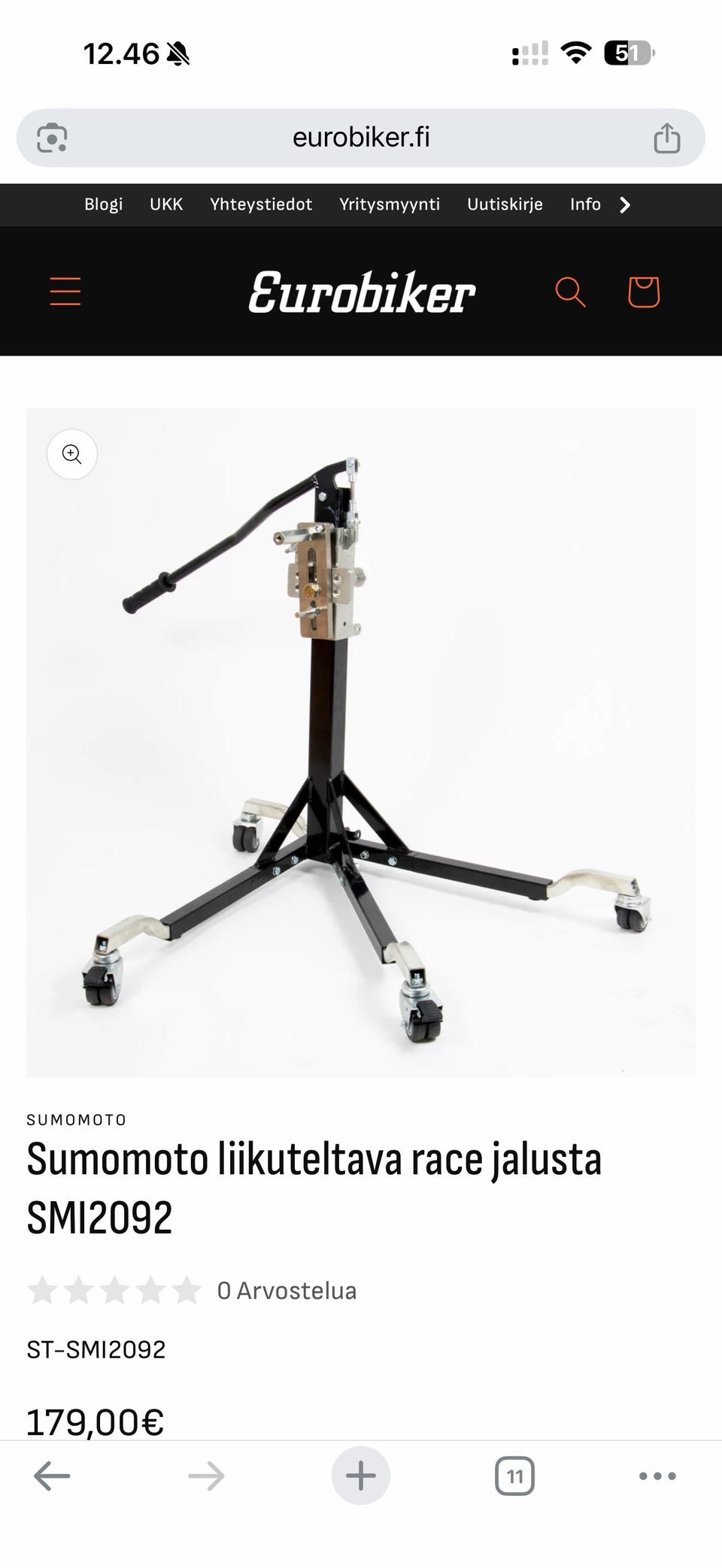The image size is (722, 1568).
Task: Open the Info link
Action: point(585,204)
